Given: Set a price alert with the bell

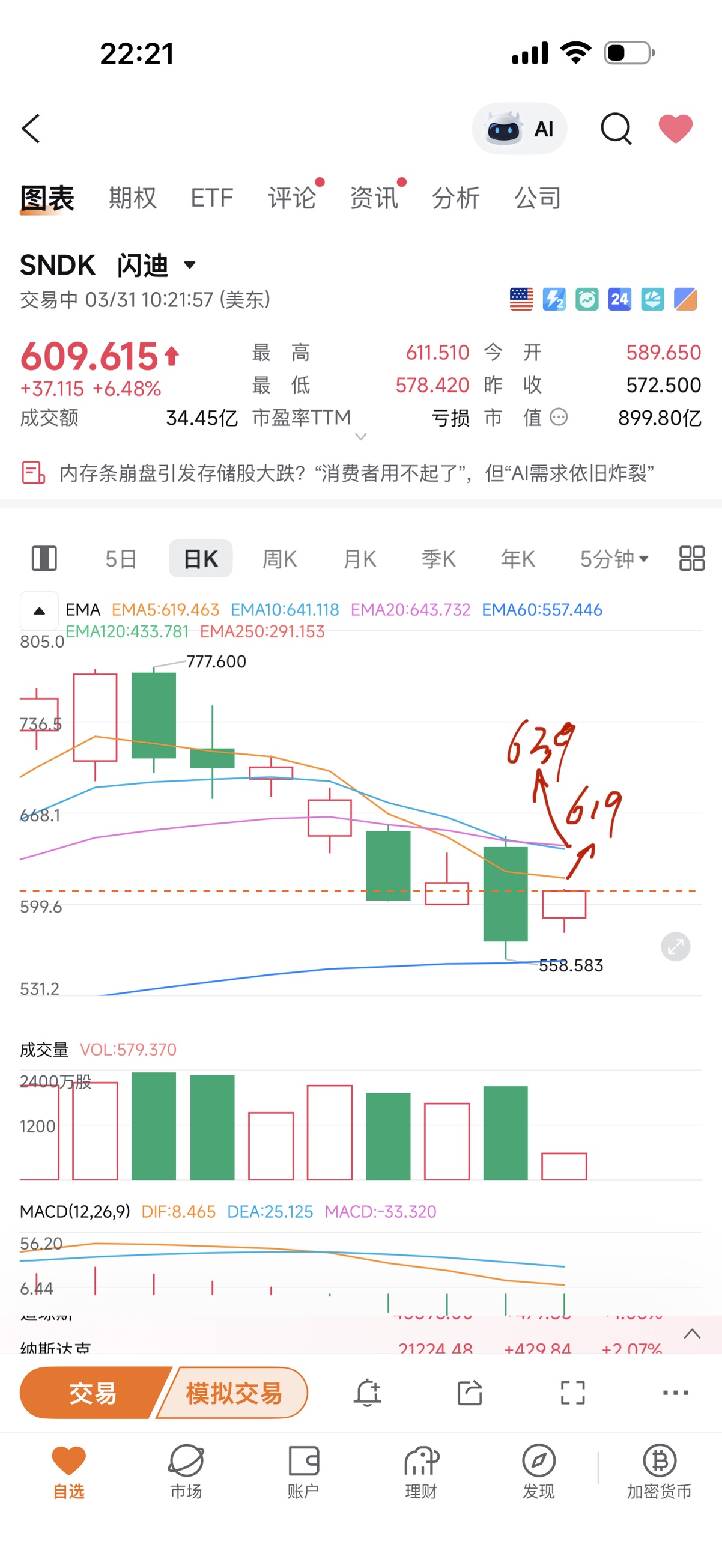Looking at the screenshot, I should click(x=367, y=1393).
